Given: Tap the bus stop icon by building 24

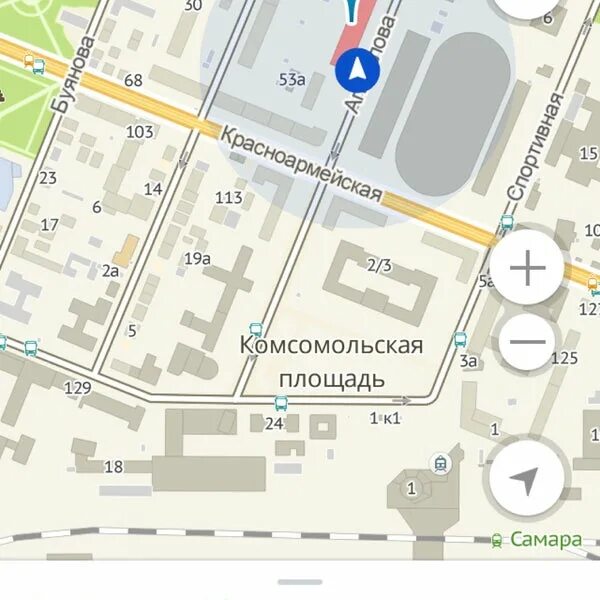Looking at the screenshot, I should coord(281,403).
